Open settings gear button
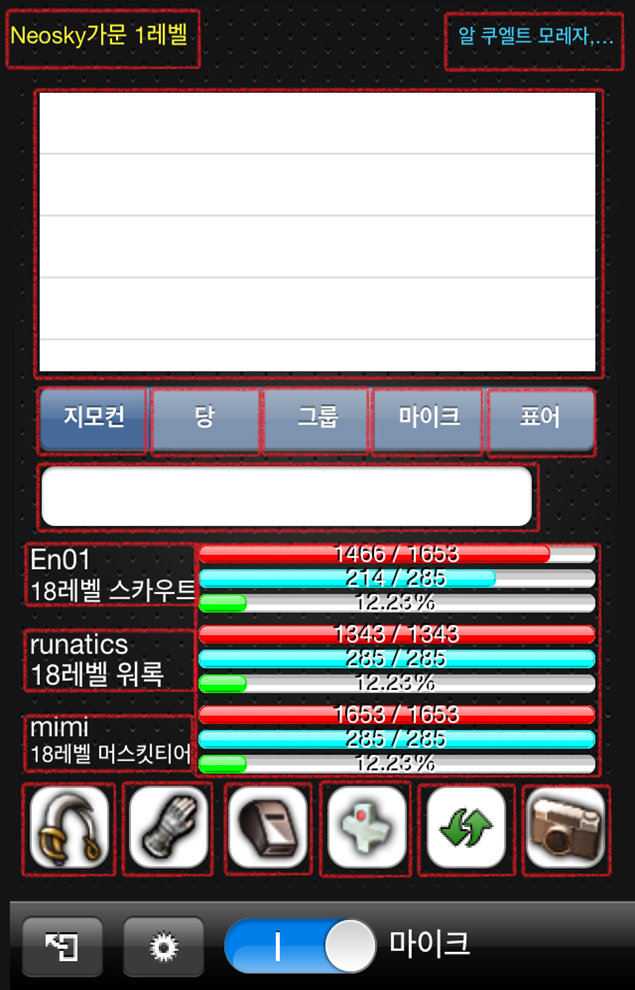This screenshot has width=635, height=990. pos(163,945)
